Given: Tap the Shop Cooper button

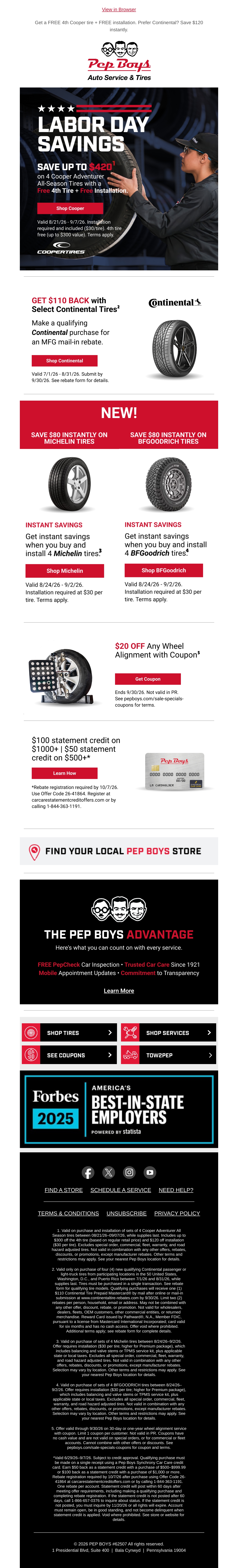Looking at the screenshot, I should click(x=70, y=208).
